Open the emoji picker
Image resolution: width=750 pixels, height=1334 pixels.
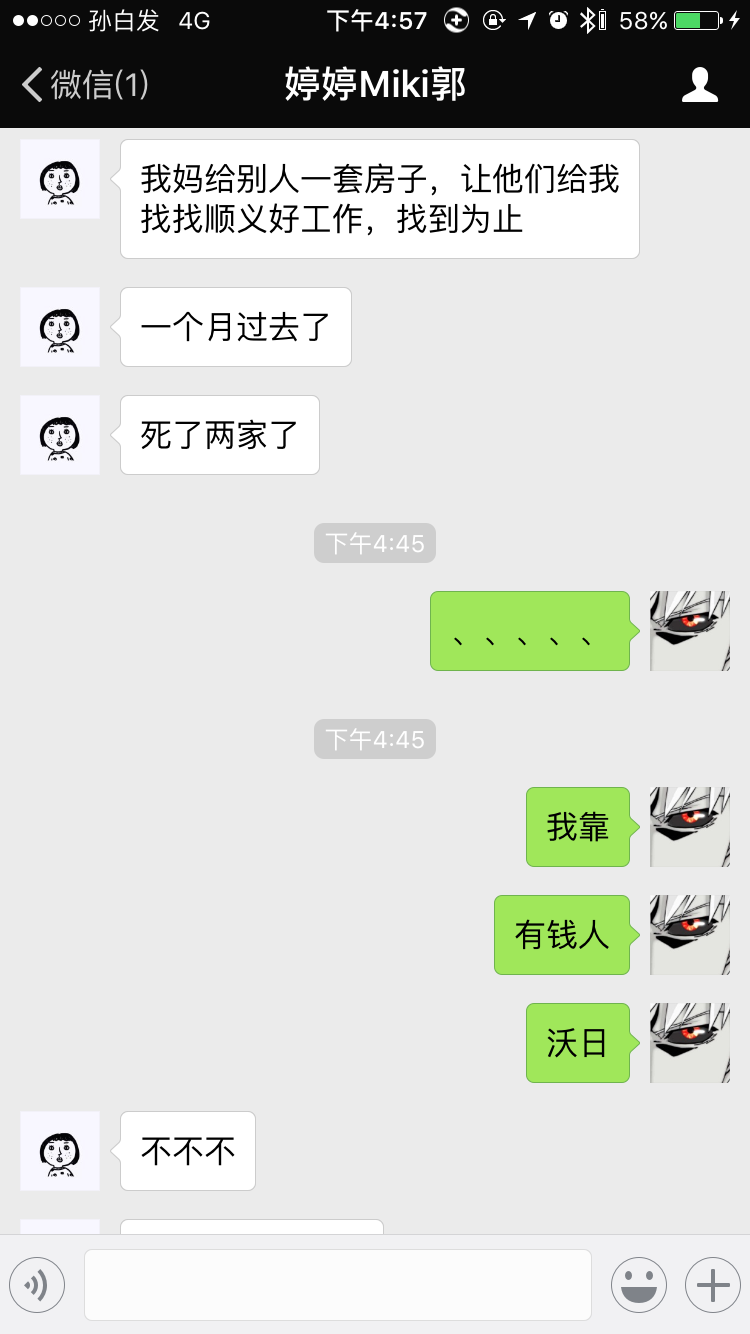tap(639, 1284)
